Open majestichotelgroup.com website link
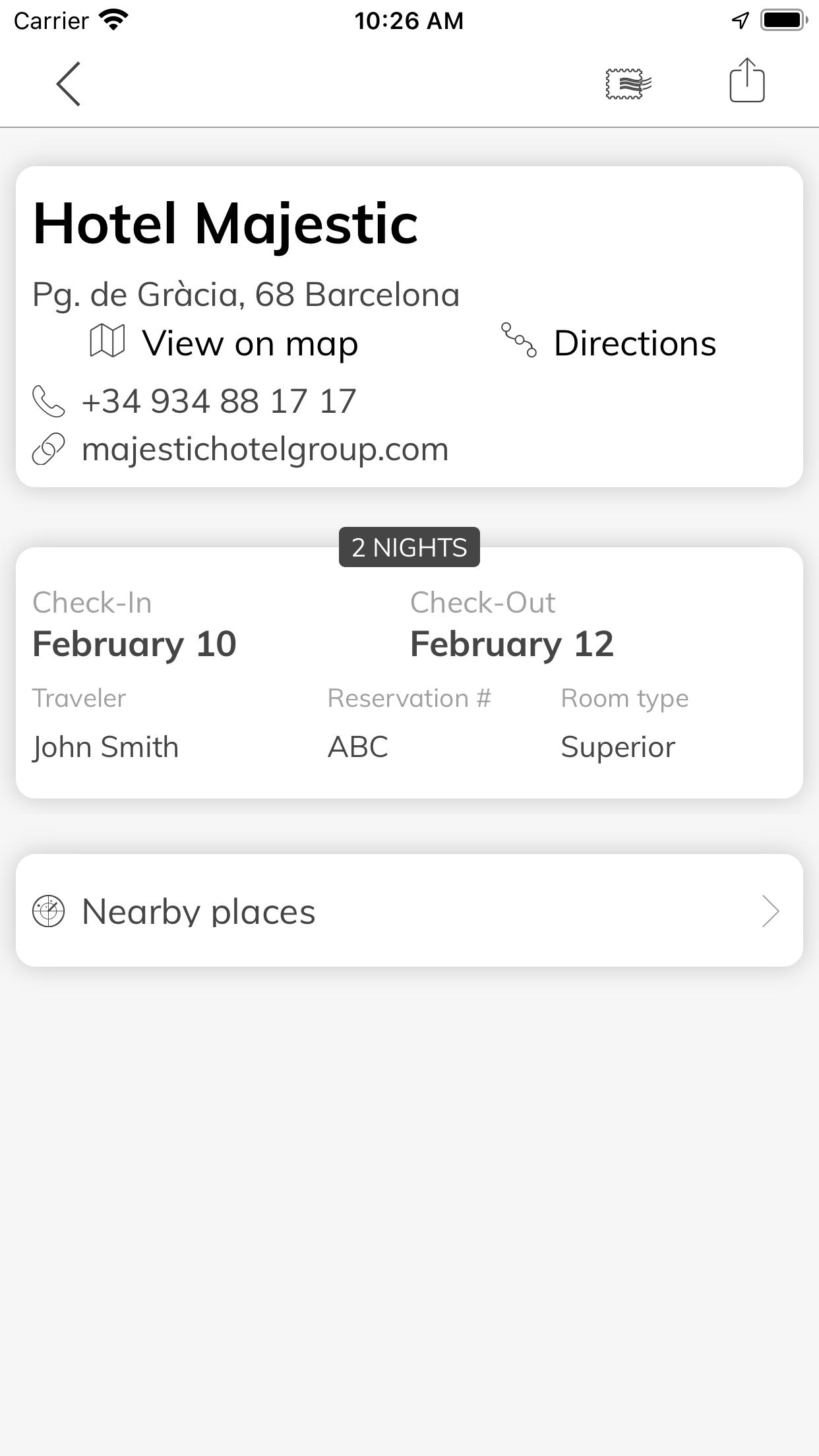Viewport: 819px width, 1456px height. [241, 449]
